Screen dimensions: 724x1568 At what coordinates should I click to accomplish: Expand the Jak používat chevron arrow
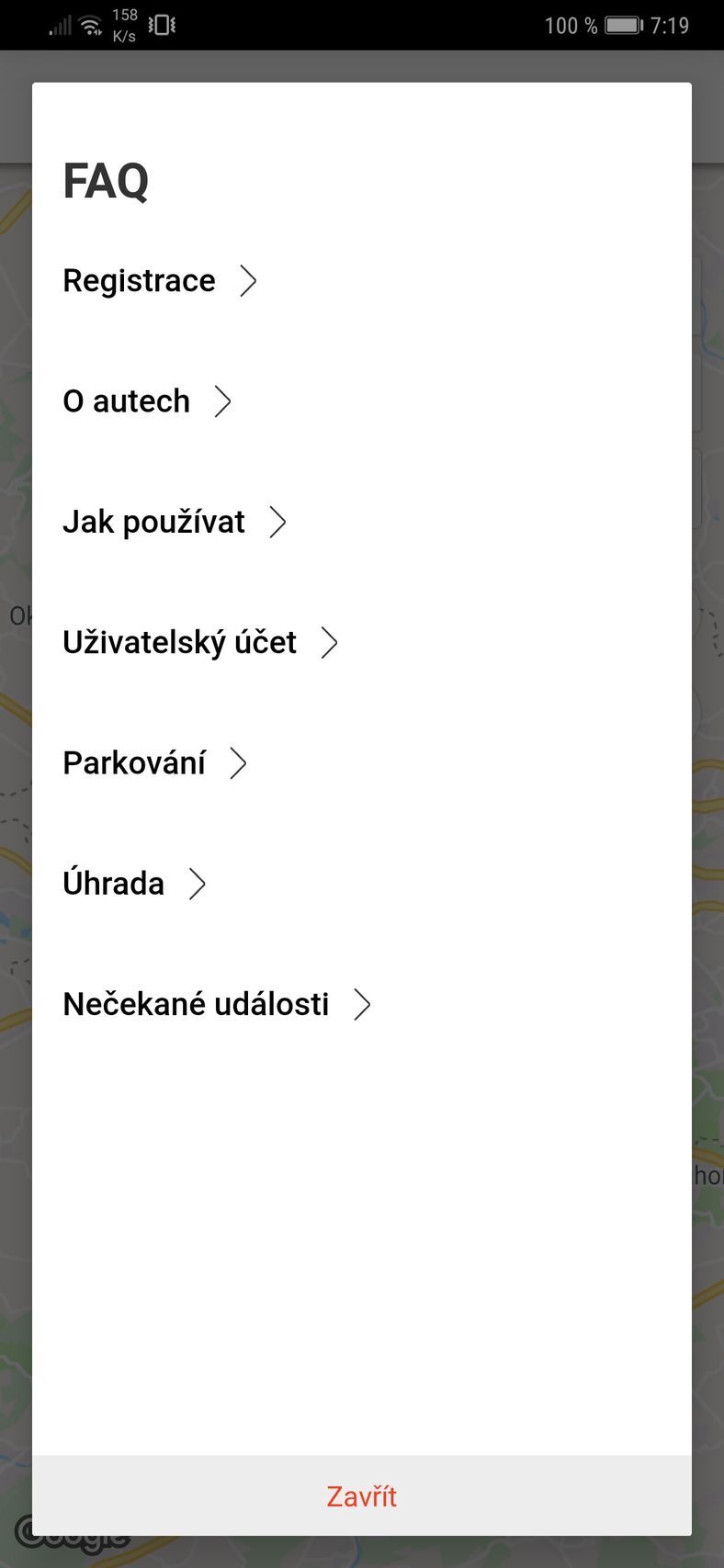pyautogui.click(x=278, y=522)
